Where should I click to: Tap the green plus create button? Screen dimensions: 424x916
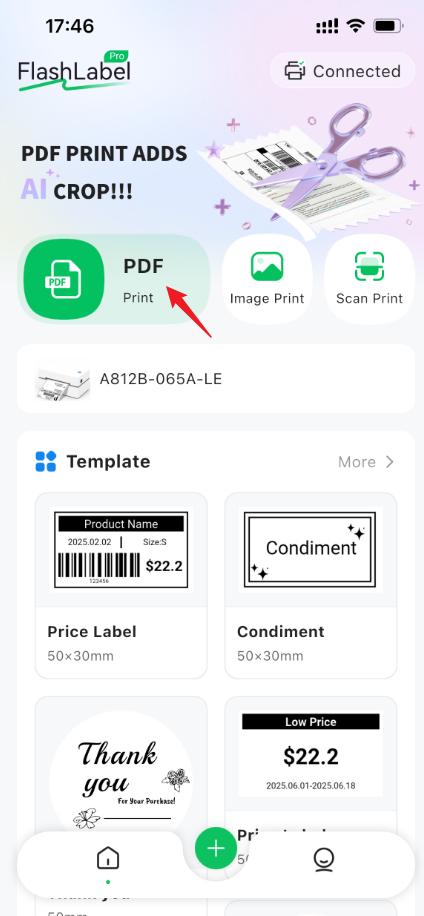[216, 848]
